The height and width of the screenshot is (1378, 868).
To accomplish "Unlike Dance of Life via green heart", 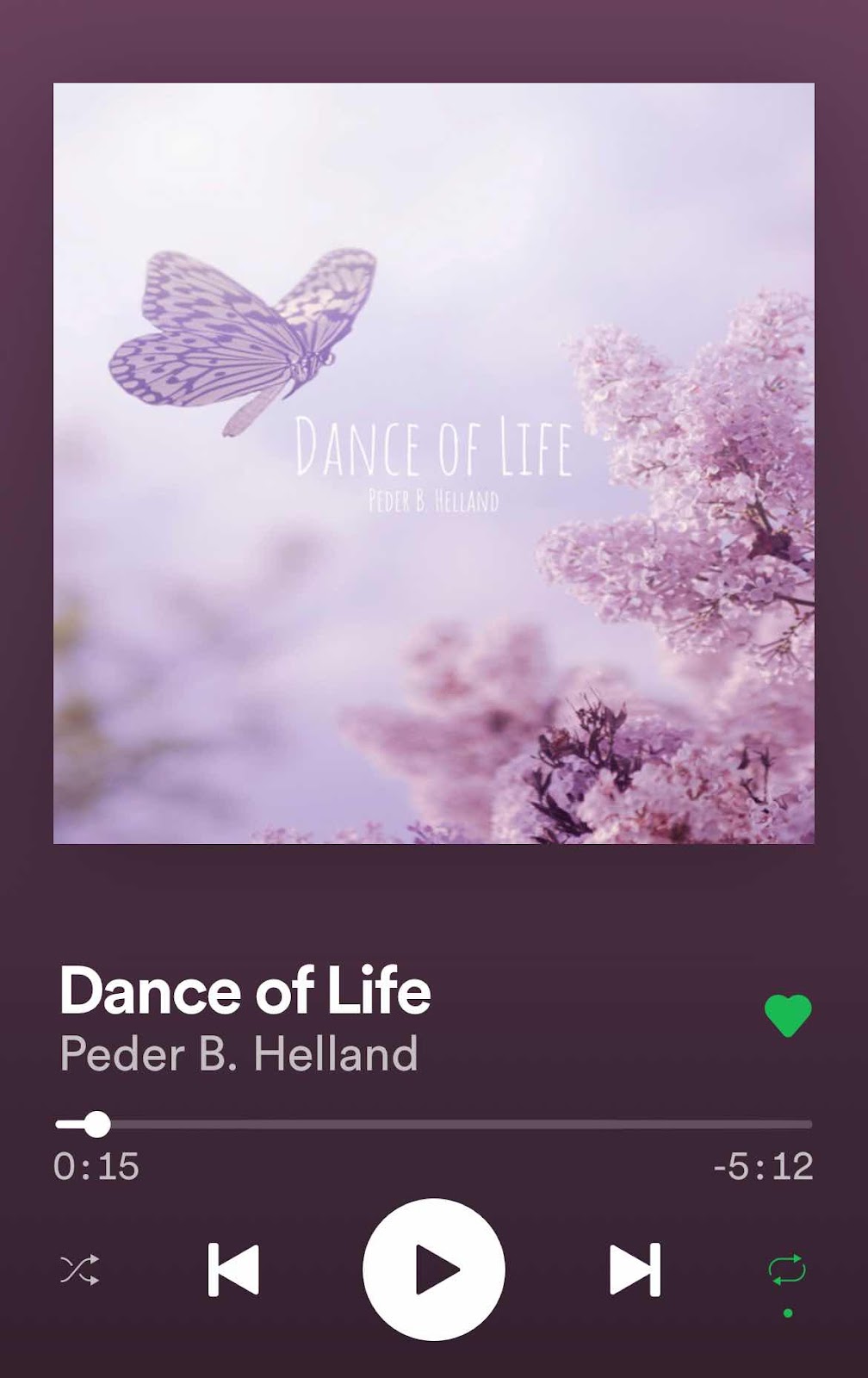I will pos(787,1015).
